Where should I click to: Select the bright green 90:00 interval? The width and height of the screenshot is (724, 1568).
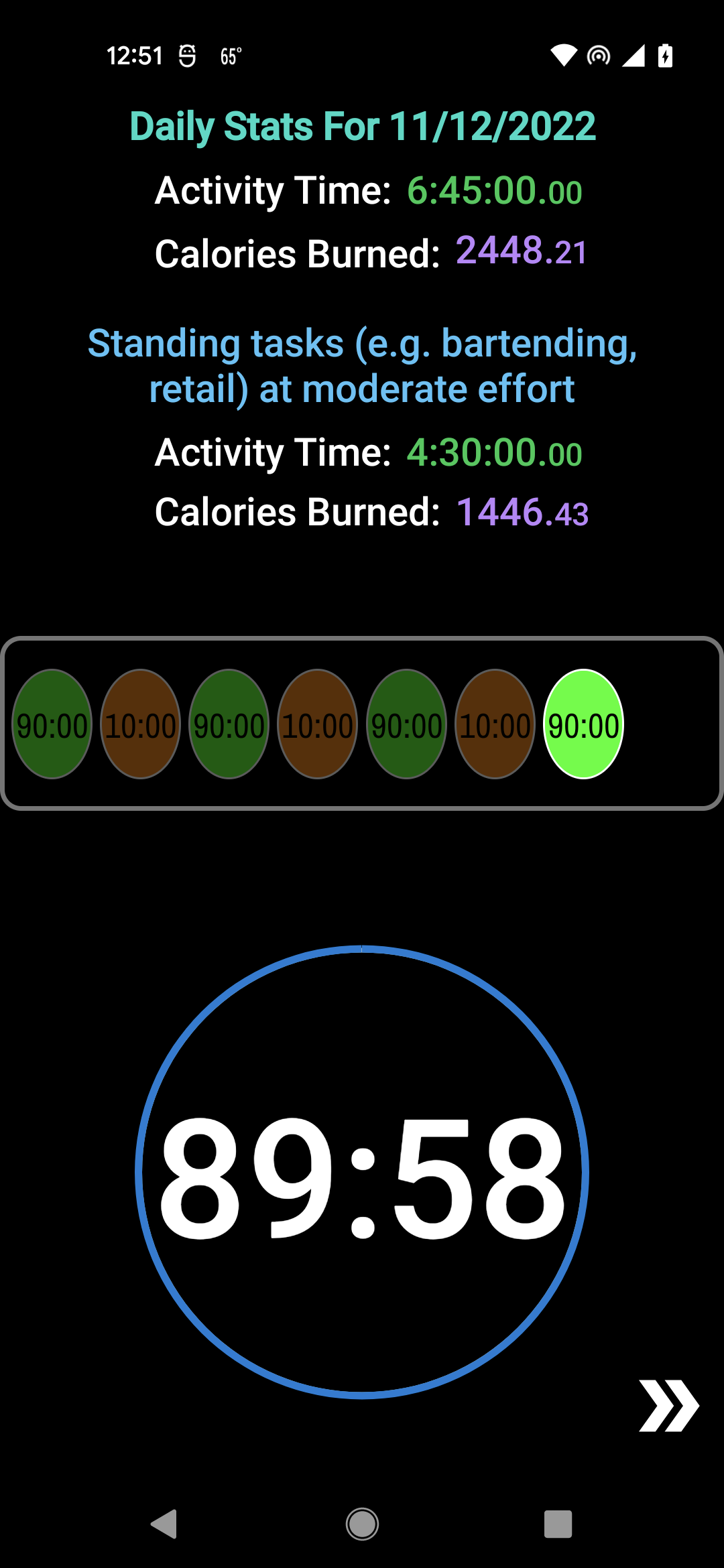coord(583,724)
